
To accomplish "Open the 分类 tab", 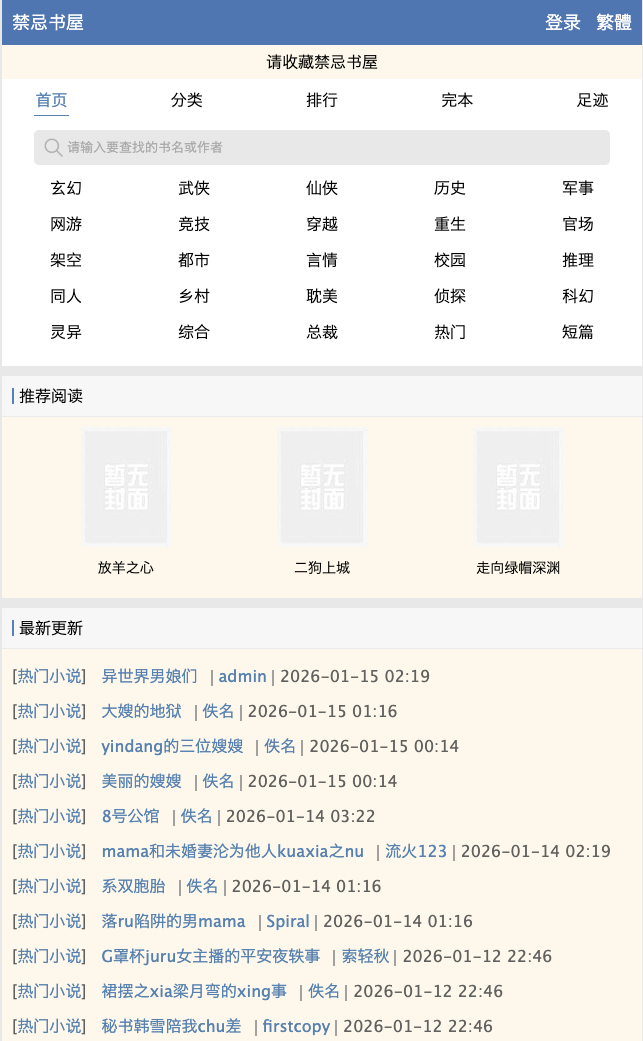I will pos(186,100).
